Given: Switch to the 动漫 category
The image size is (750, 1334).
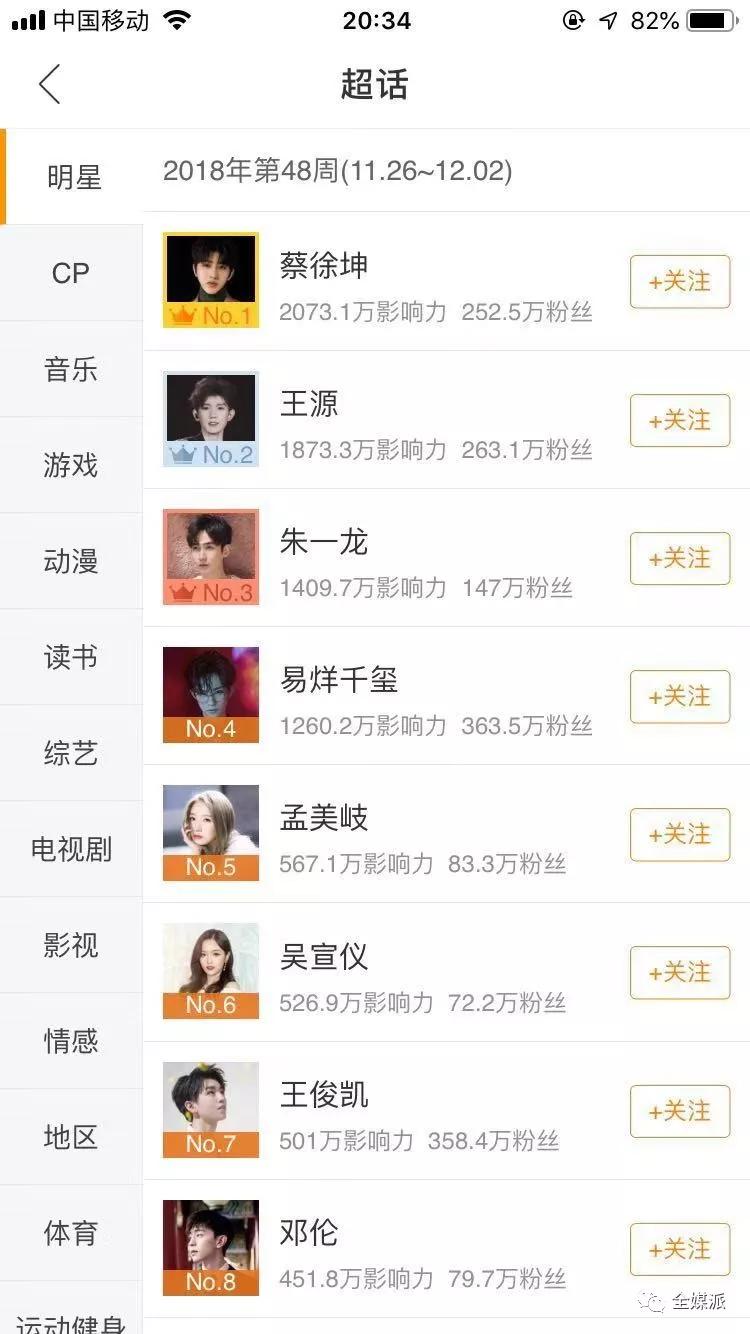Looking at the screenshot, I should pyautogui.click(x=71, y=561).
